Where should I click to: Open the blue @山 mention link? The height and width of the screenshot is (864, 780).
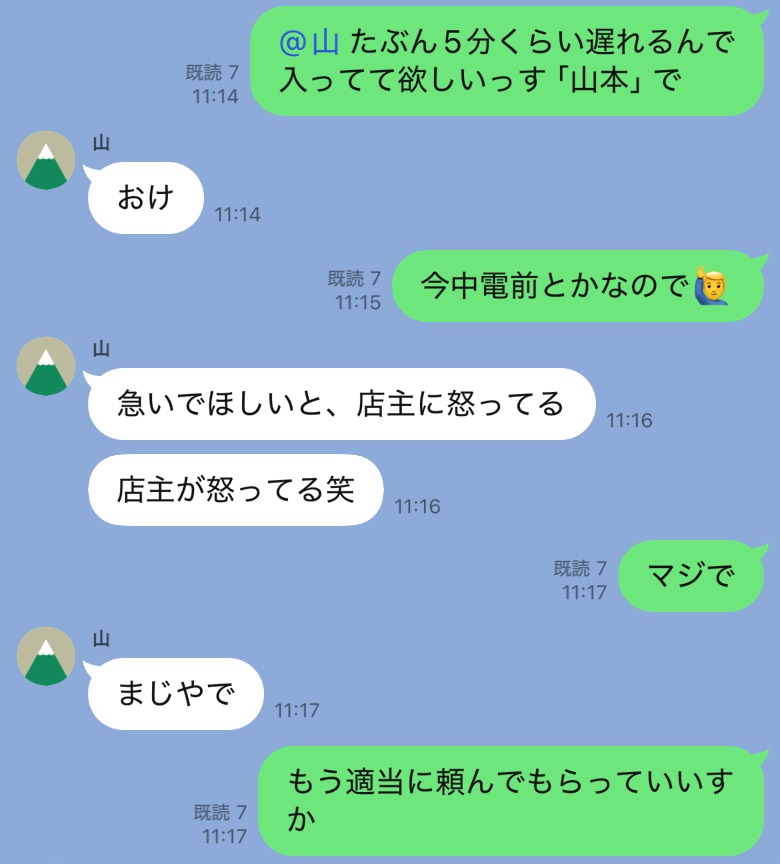click(x=310, y=43)
